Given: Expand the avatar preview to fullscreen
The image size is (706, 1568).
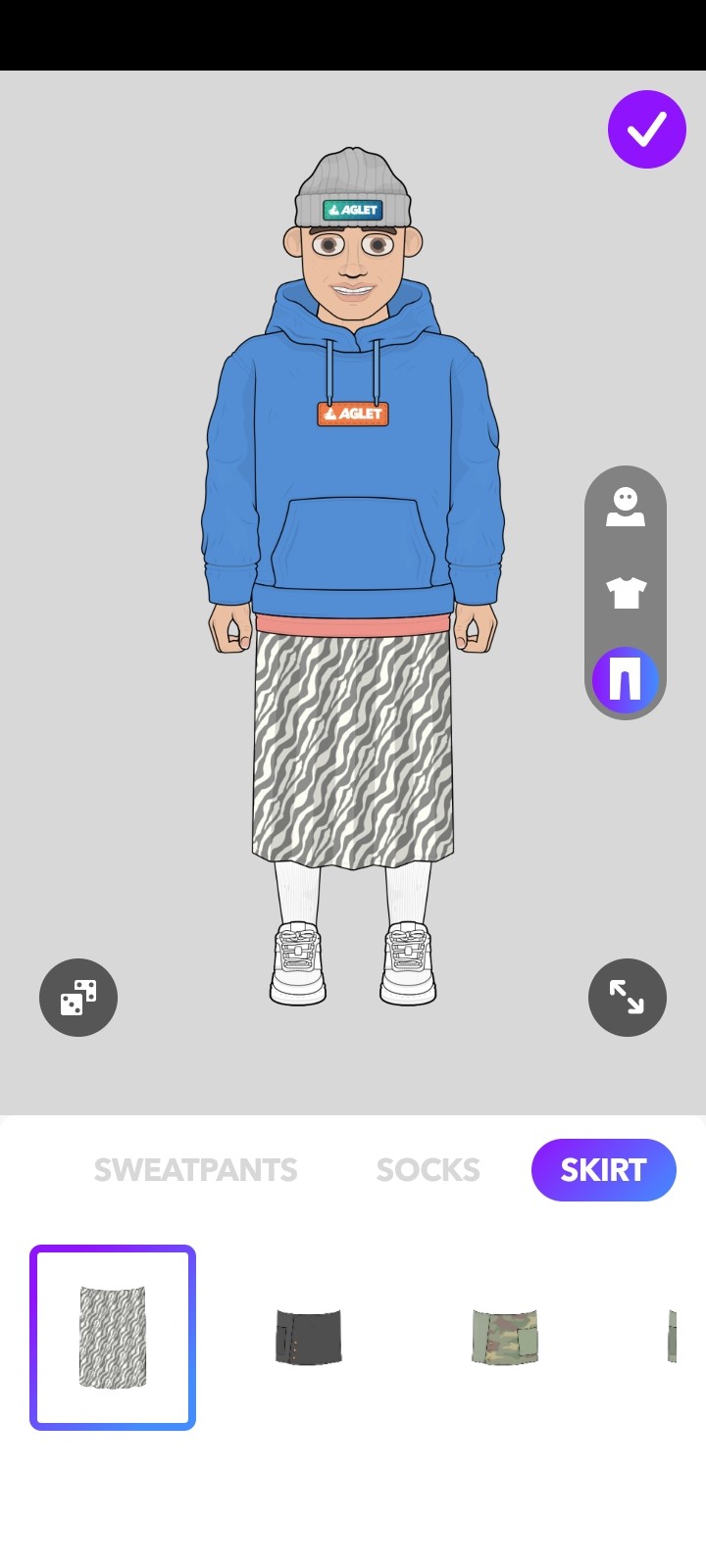Looking at the screenshot, I should (x=627, y=998).
